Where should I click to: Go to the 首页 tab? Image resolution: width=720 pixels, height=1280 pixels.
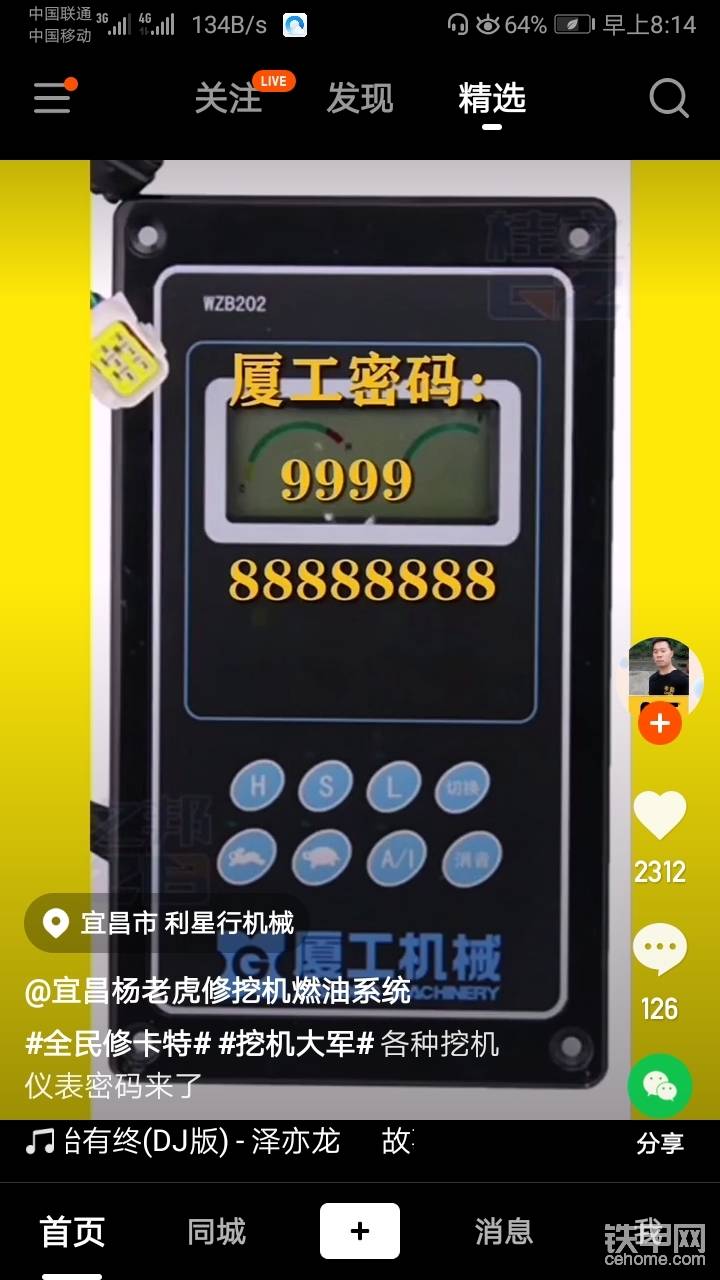tap(72, 1232)
